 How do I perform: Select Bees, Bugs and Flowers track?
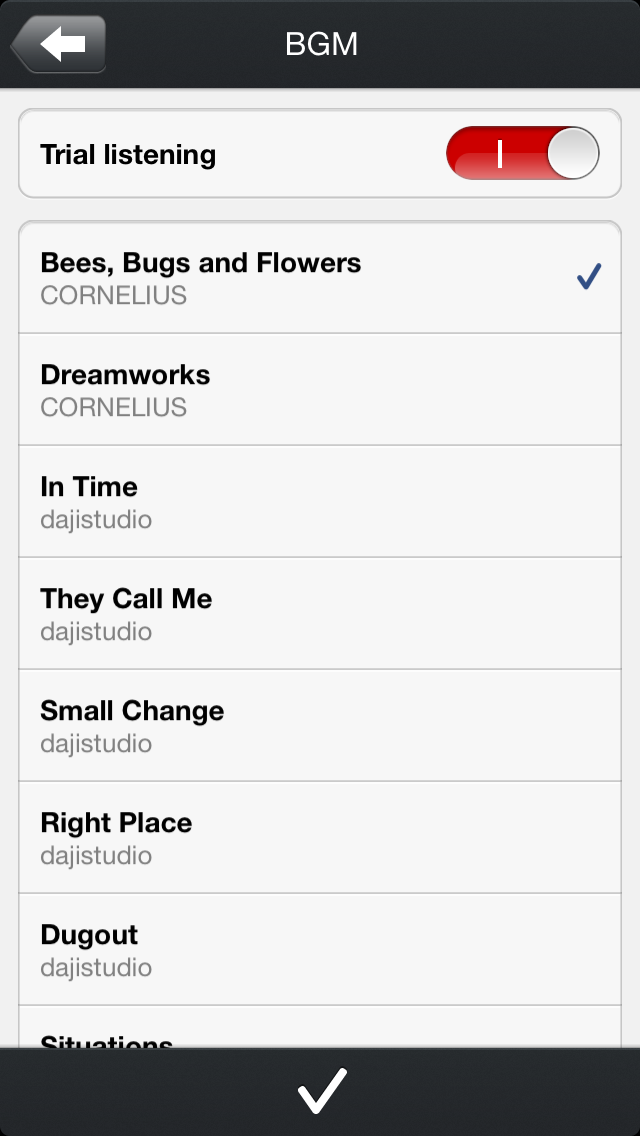point(320,277)
